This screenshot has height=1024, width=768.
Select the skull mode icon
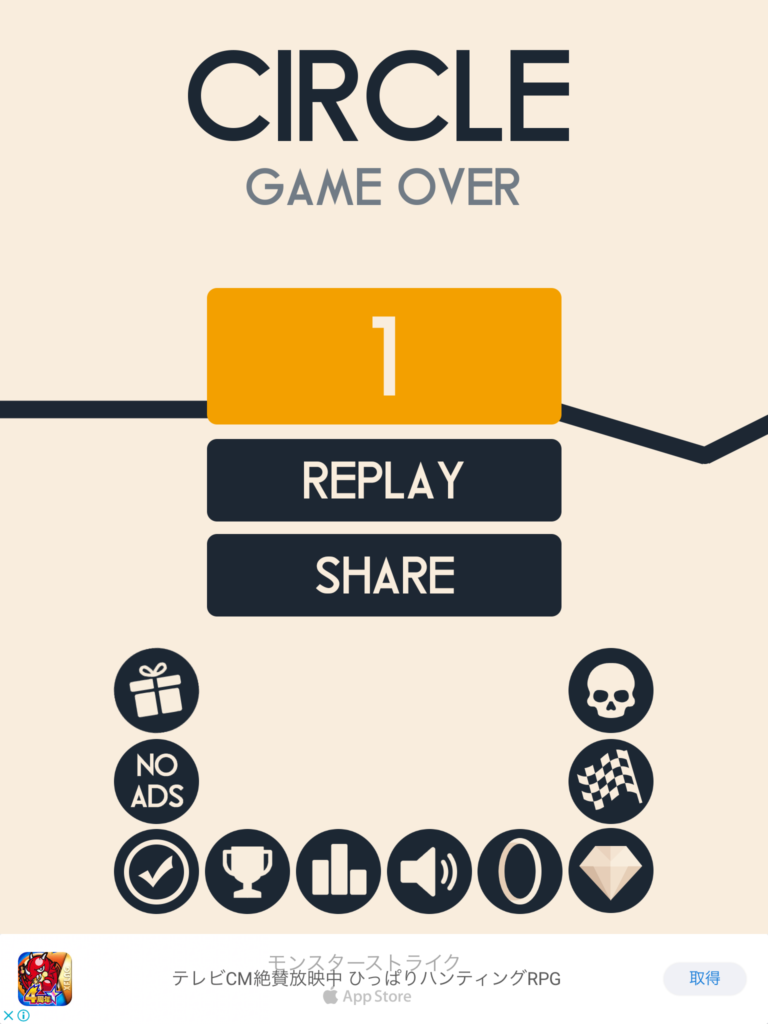pos(611,690)
